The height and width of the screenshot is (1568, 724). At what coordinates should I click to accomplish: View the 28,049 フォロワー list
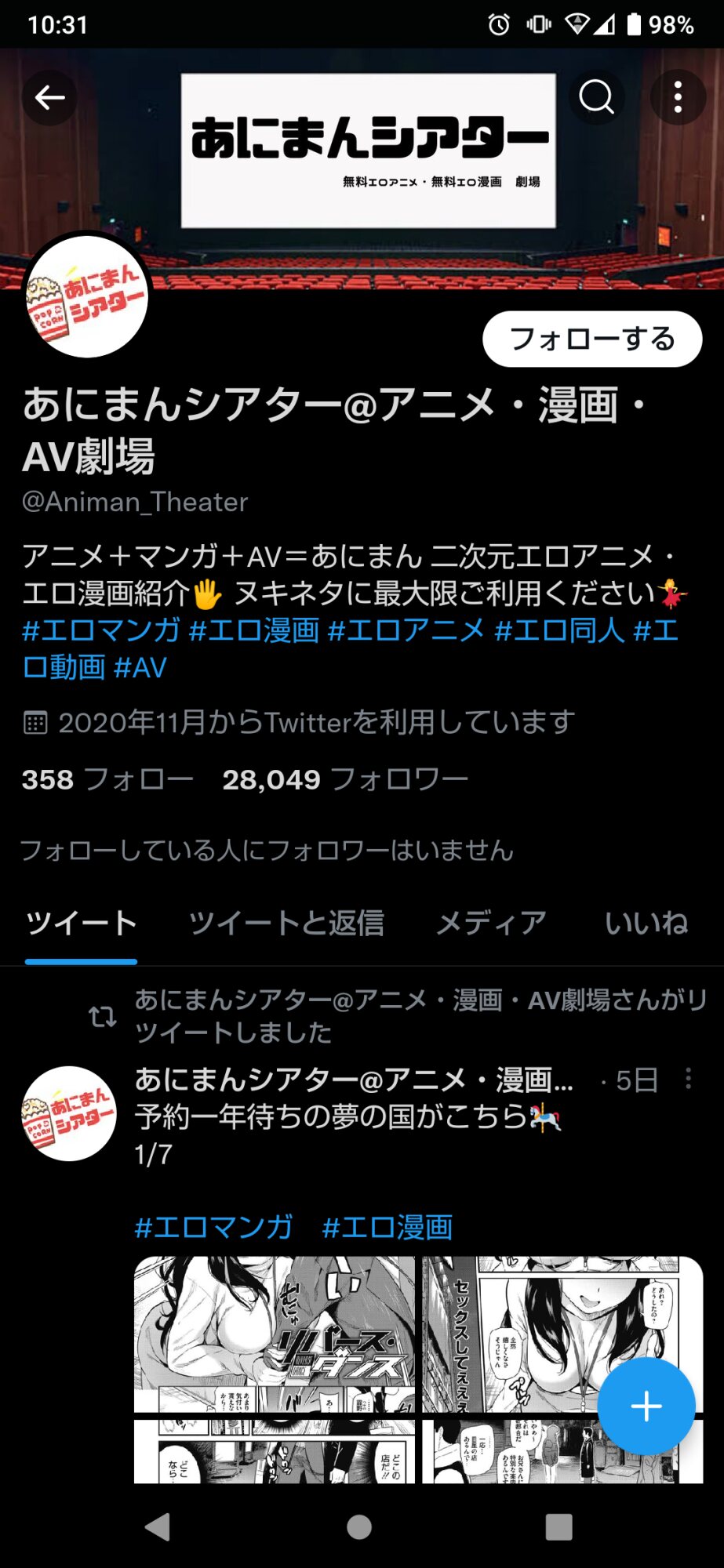[x=345, y=779]
